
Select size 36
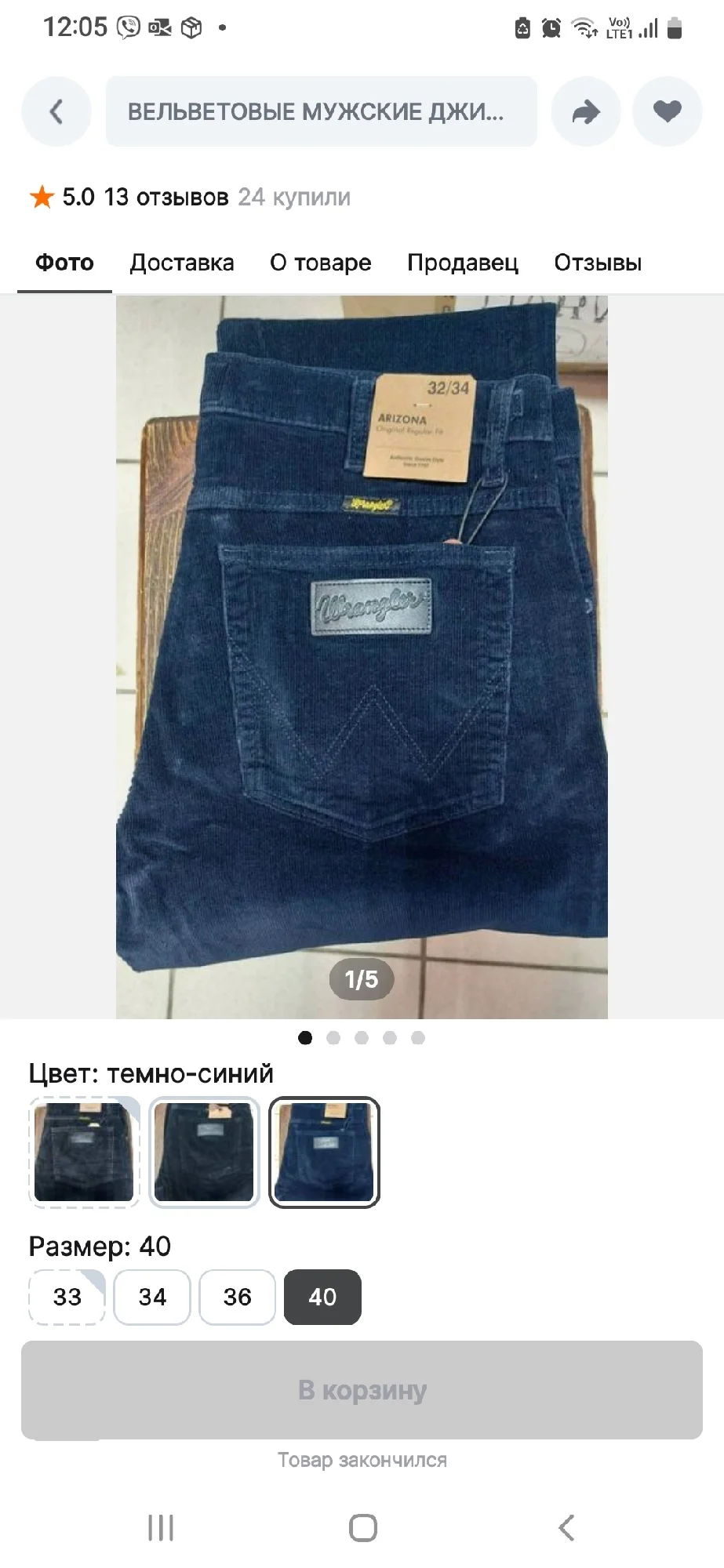(237, 1297)
